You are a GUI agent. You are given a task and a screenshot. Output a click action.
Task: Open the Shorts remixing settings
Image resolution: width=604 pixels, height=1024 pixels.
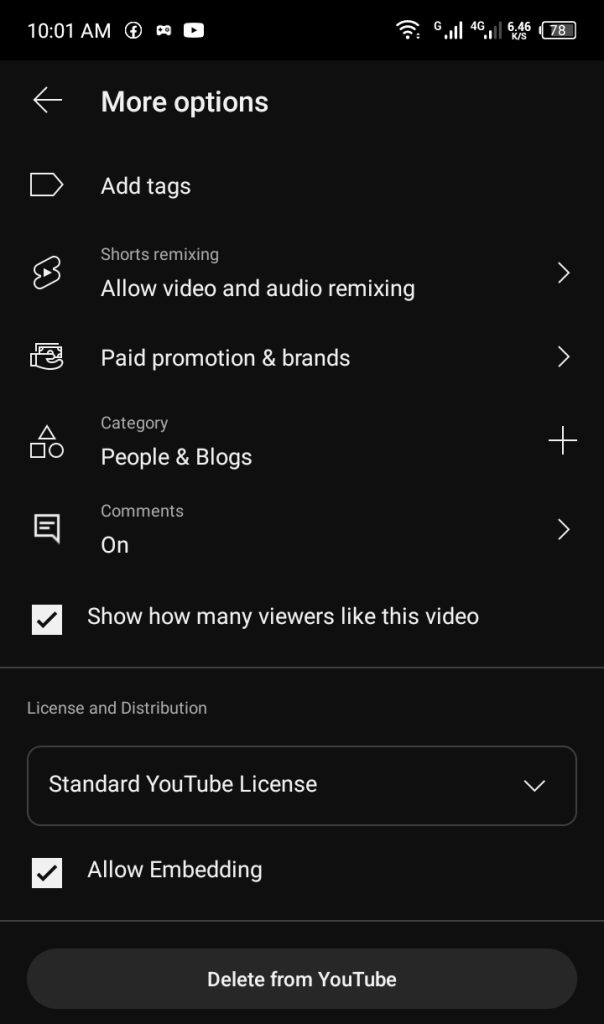click(x=302, y=272)
